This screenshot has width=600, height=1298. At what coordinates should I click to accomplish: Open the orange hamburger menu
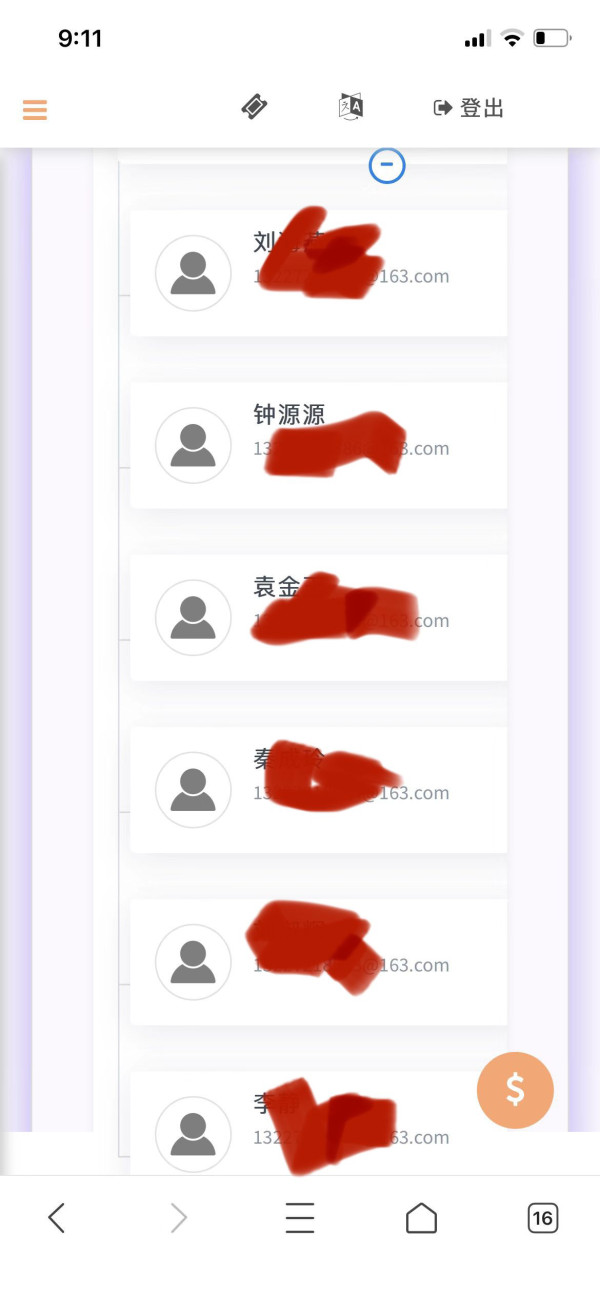point(35,109)
